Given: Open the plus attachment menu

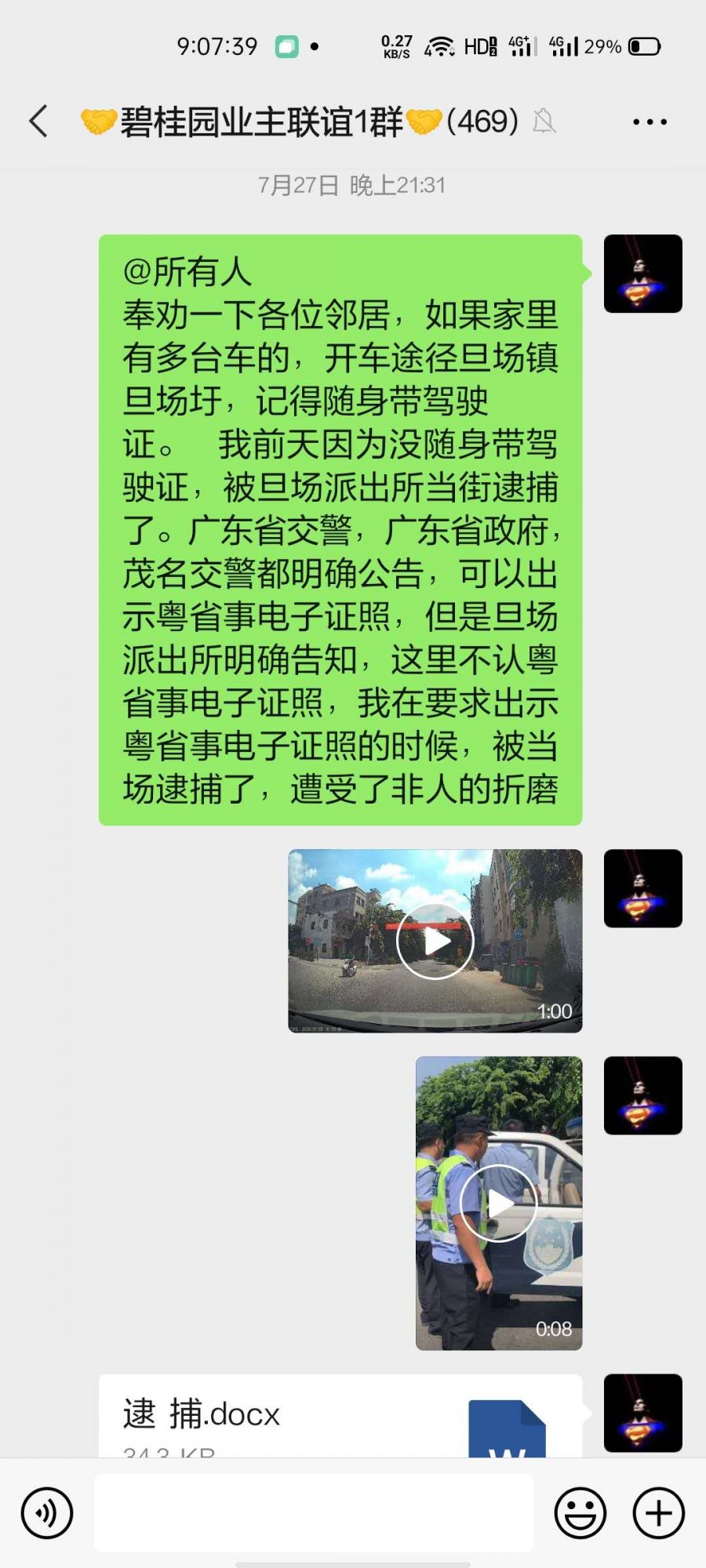Looking at the screenshot, I should (x=659, y=1513).
